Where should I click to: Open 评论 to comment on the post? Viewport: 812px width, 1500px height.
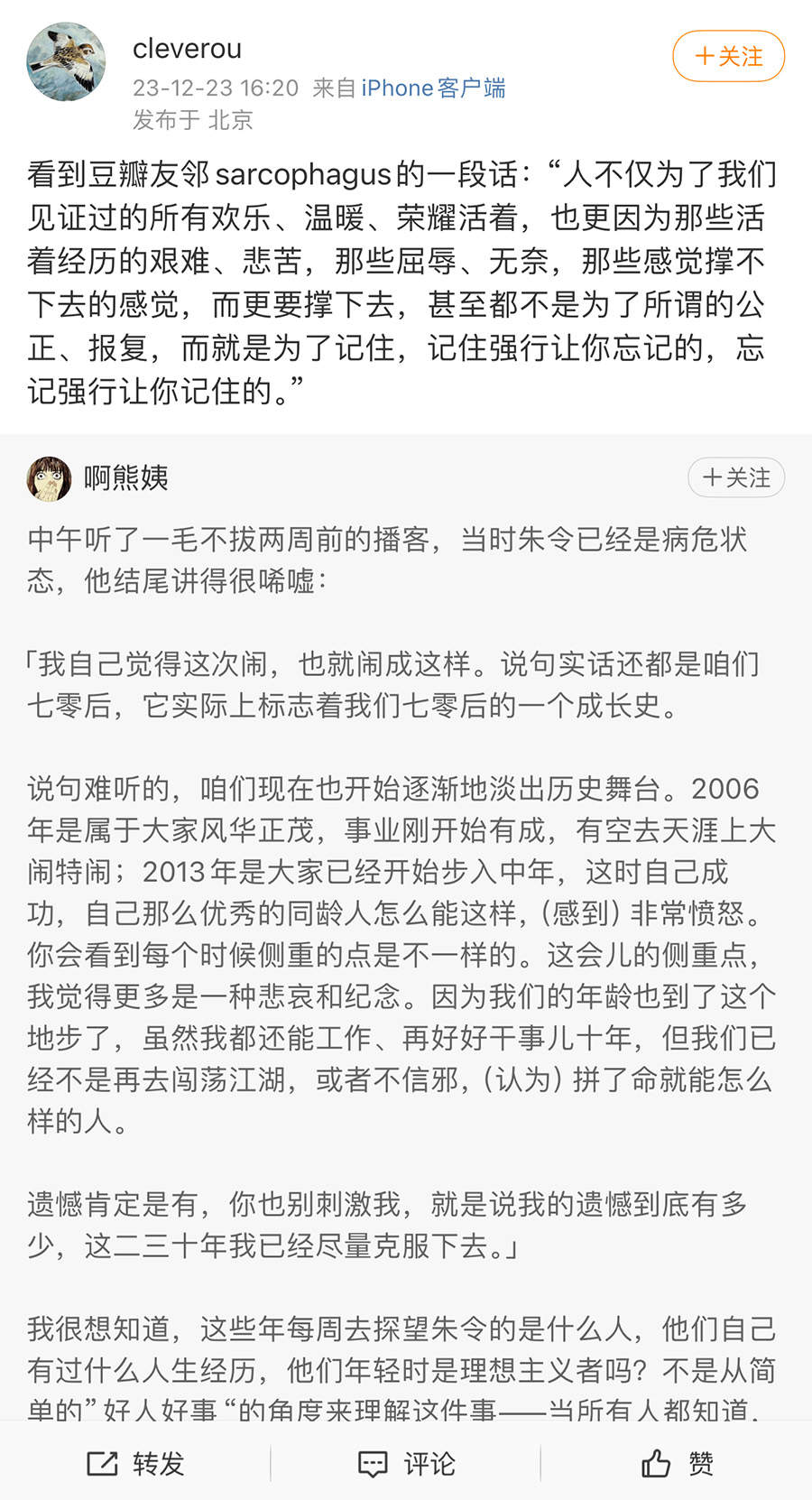(x=406, y=1464)
